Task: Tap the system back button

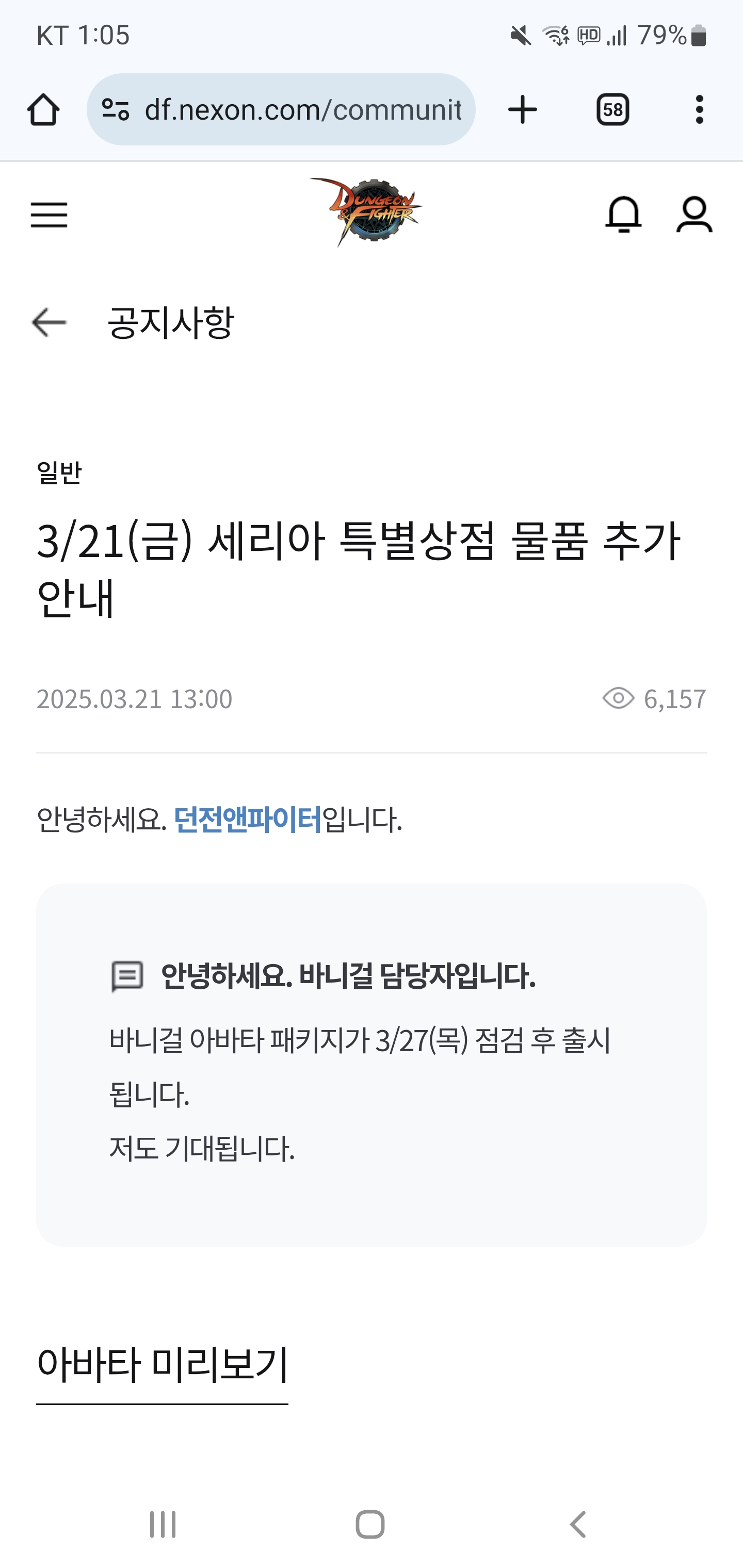Action: [x=577, y=1524]
